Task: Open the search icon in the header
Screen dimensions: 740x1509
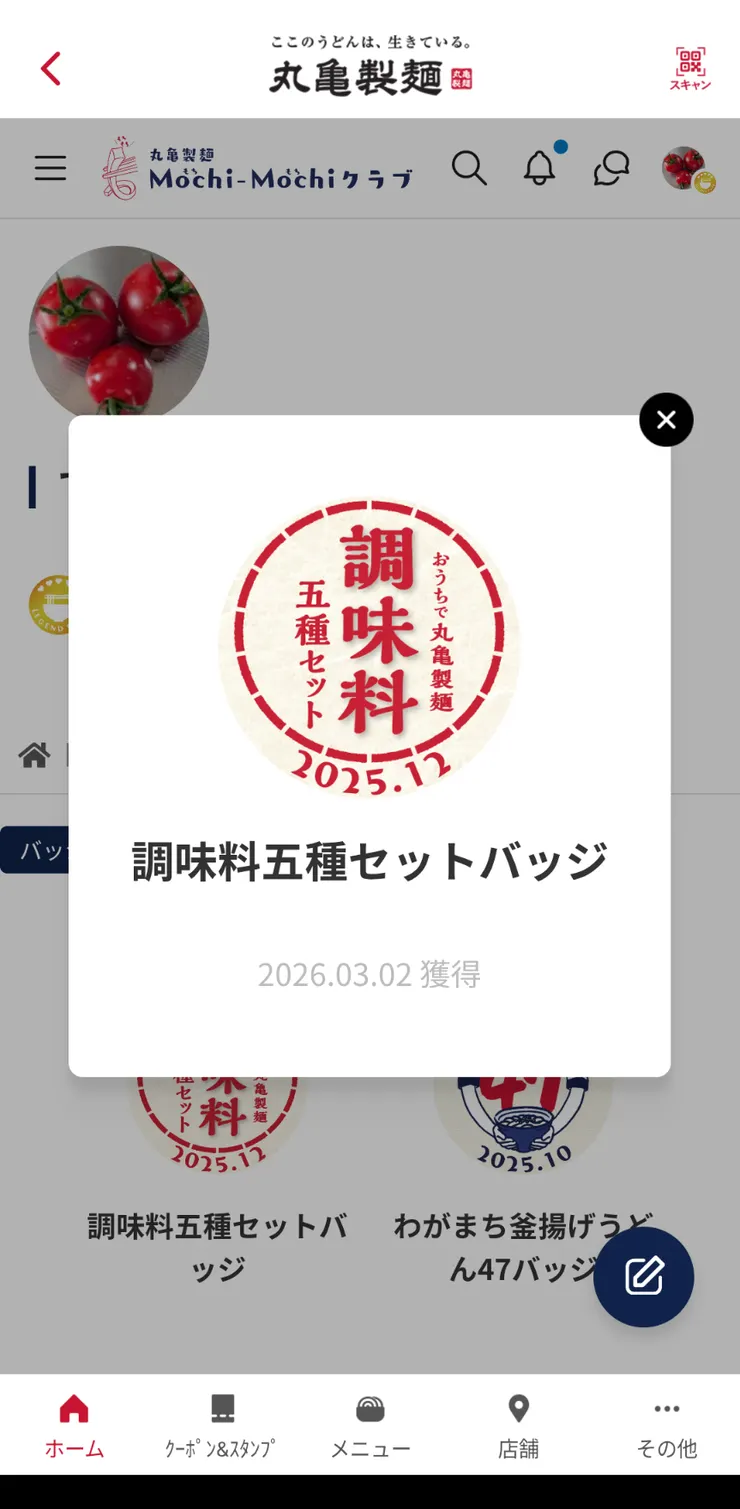Action: [470, 168]
